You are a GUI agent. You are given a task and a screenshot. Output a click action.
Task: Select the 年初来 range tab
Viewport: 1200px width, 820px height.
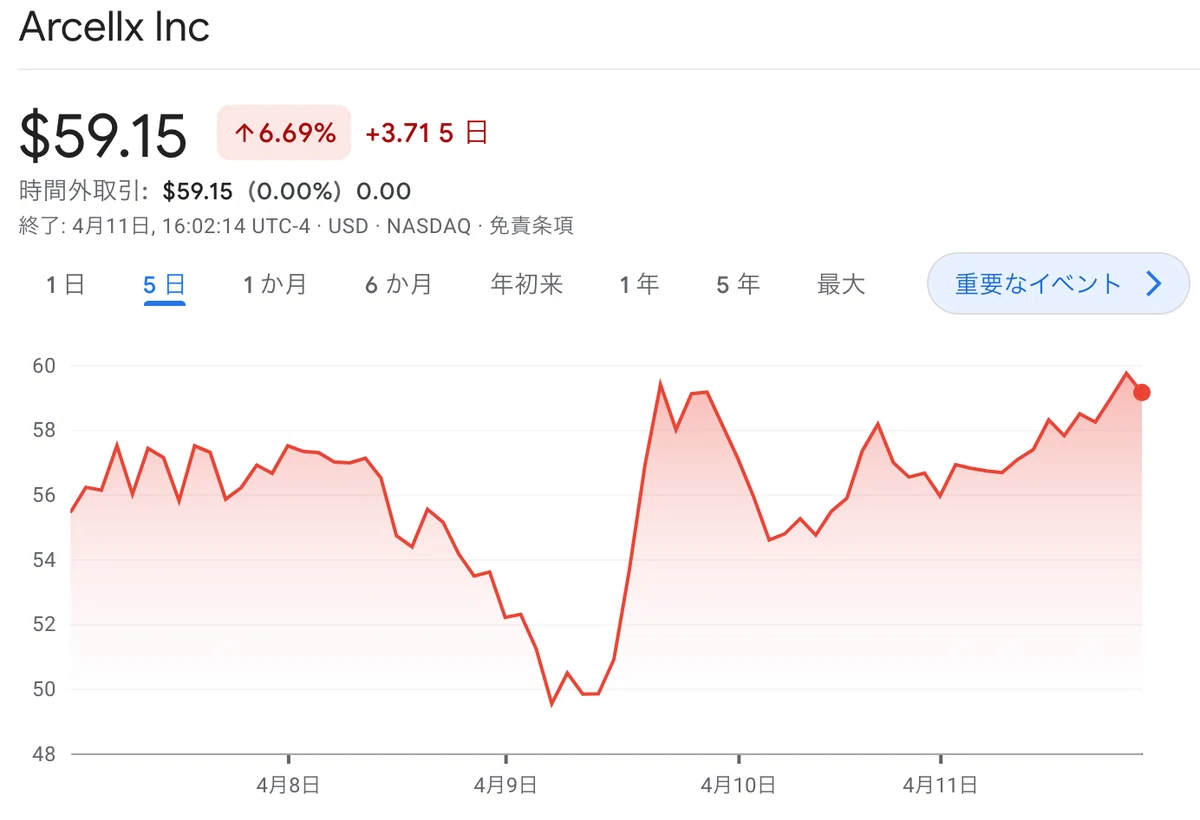(527, 285)
